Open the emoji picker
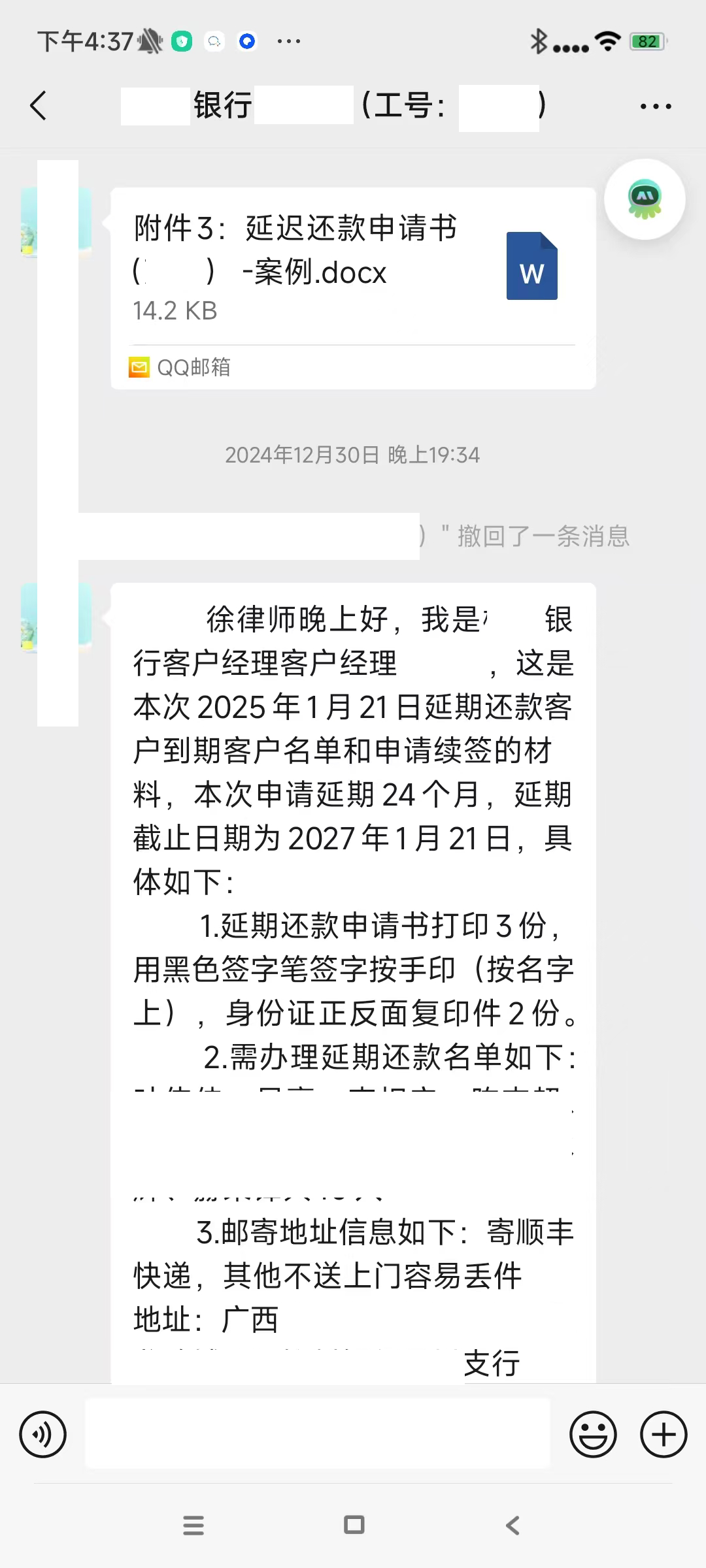The height and width of the screenshot is (1568, 706). (593, 1435)
